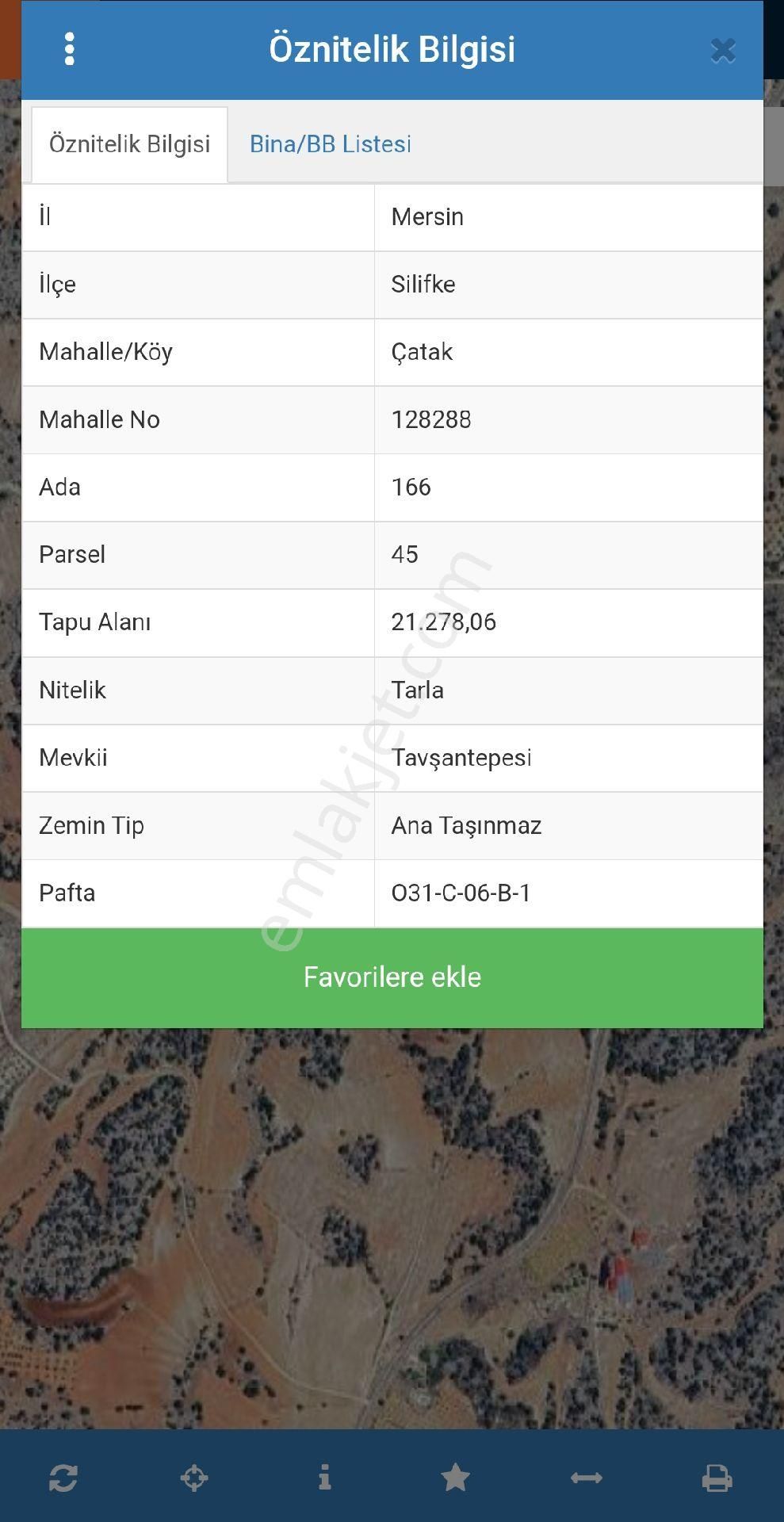Tap the measure distance arrow icon
784x1522 pixels.
click(586, 1478)
